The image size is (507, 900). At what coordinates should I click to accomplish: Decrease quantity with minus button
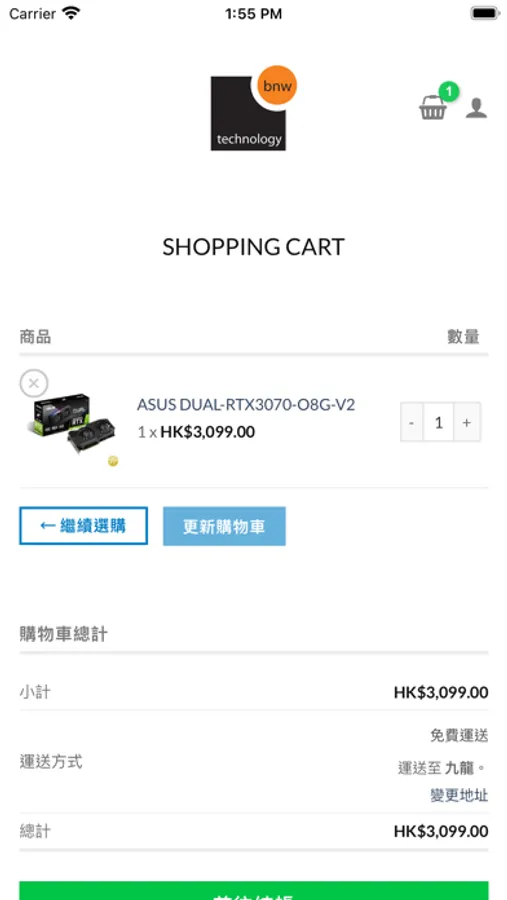click(x=412, y=422)
